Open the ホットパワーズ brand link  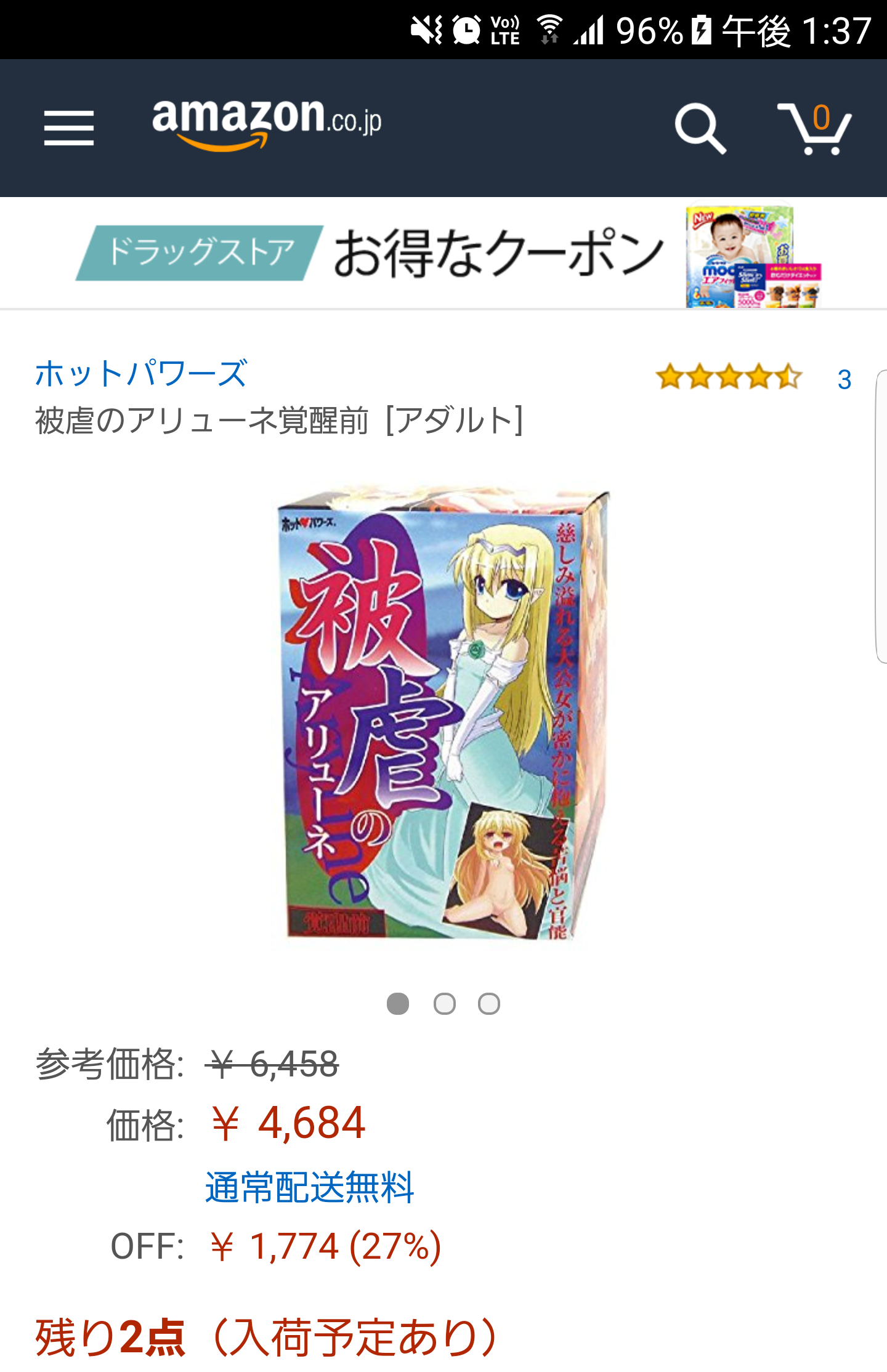click(141, 374)
